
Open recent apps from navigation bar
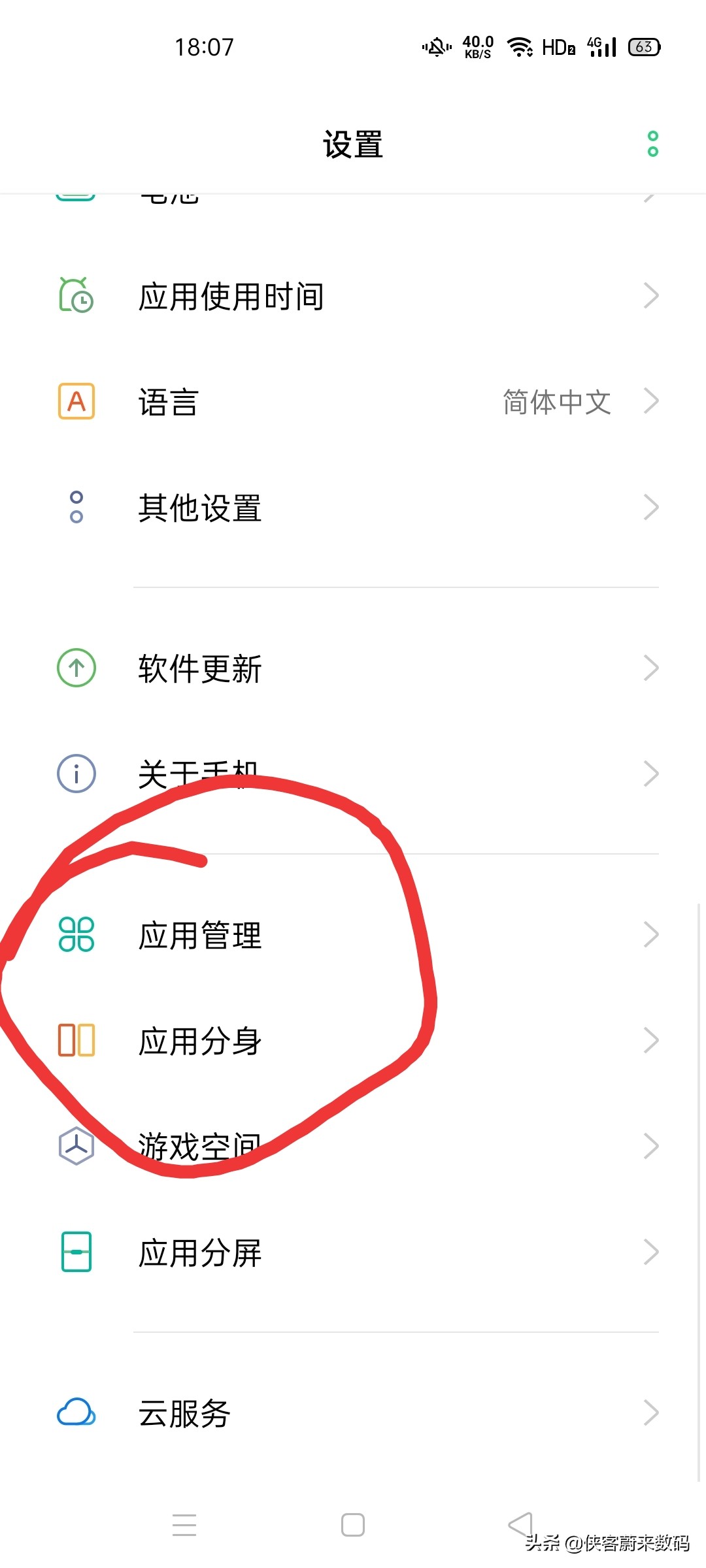[184, 1525]
